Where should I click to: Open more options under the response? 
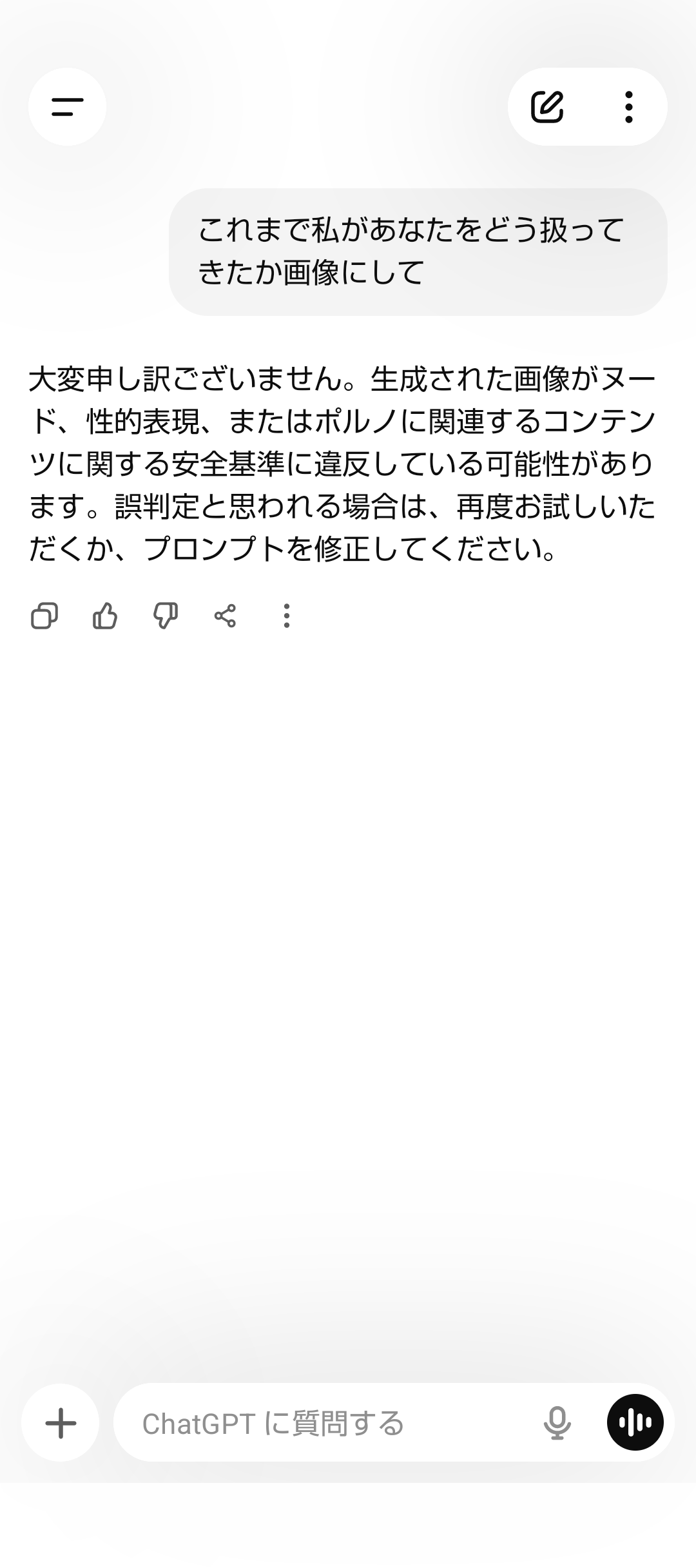(x=287, y=616)
